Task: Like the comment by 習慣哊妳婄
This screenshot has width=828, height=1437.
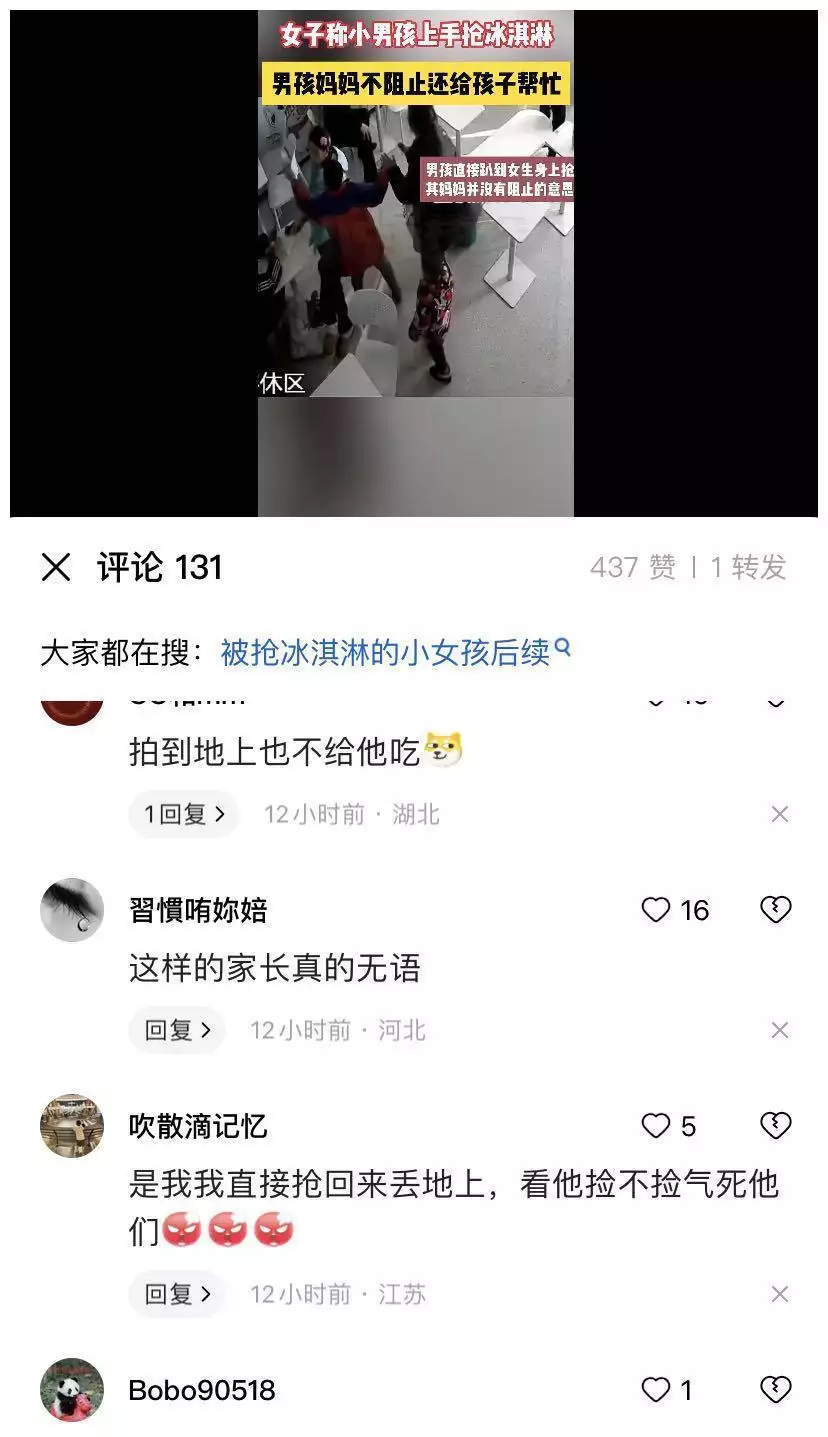Action: [656, 910]
